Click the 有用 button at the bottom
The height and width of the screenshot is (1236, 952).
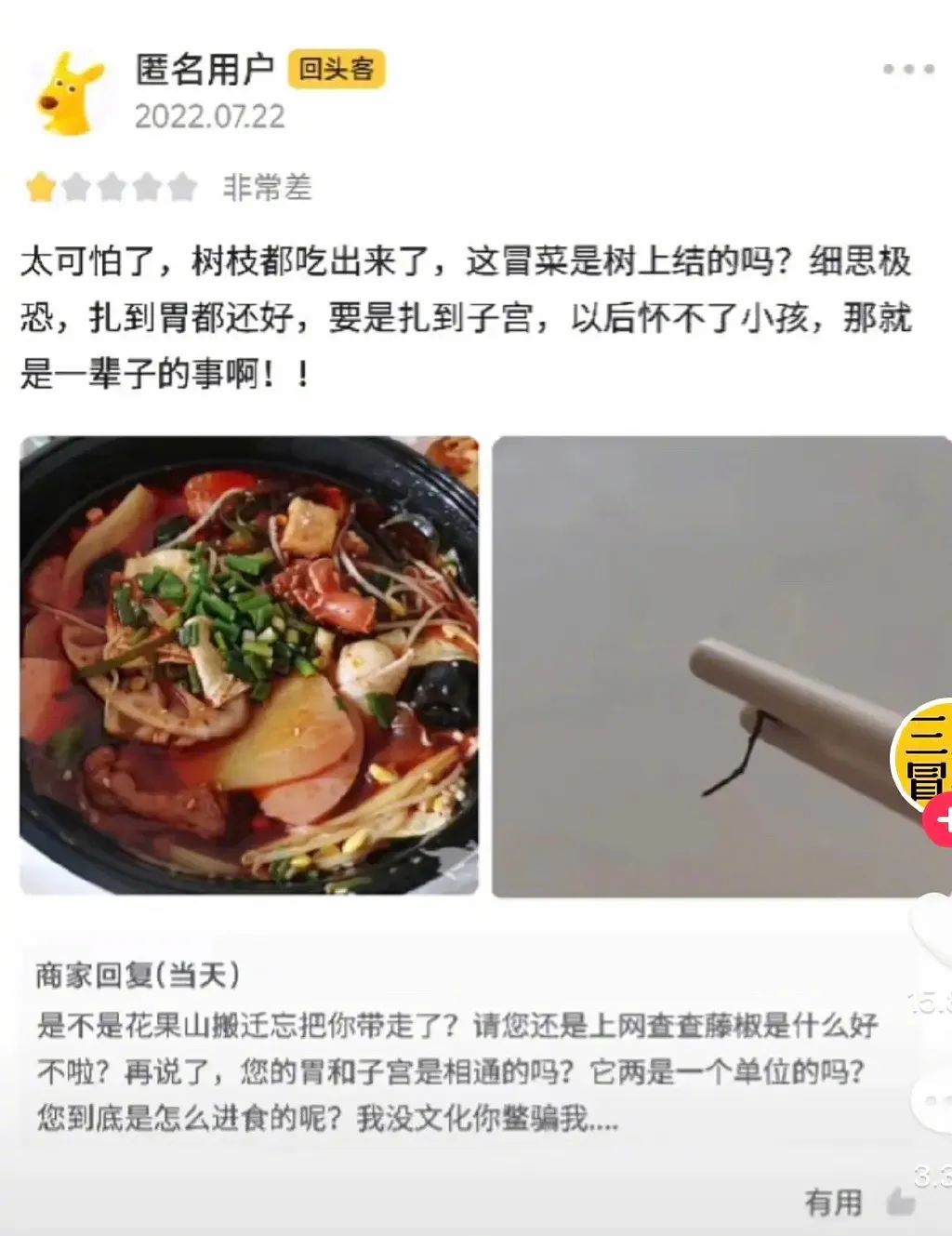tap(833, 1203)
